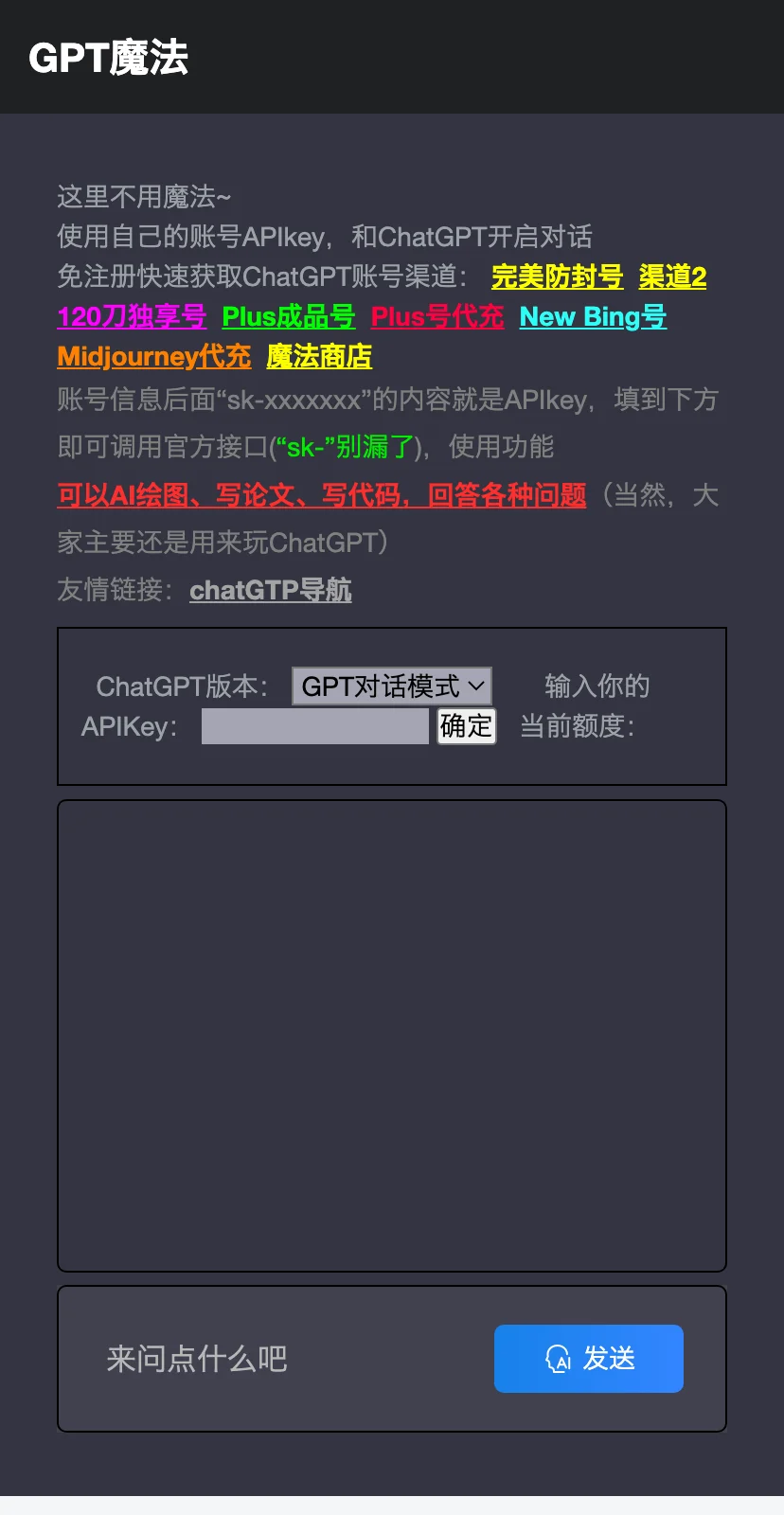Viewport: 784px width, 1515px height.
Task: Visit the chatGTP导航 friend link
Action: [271, 590]
